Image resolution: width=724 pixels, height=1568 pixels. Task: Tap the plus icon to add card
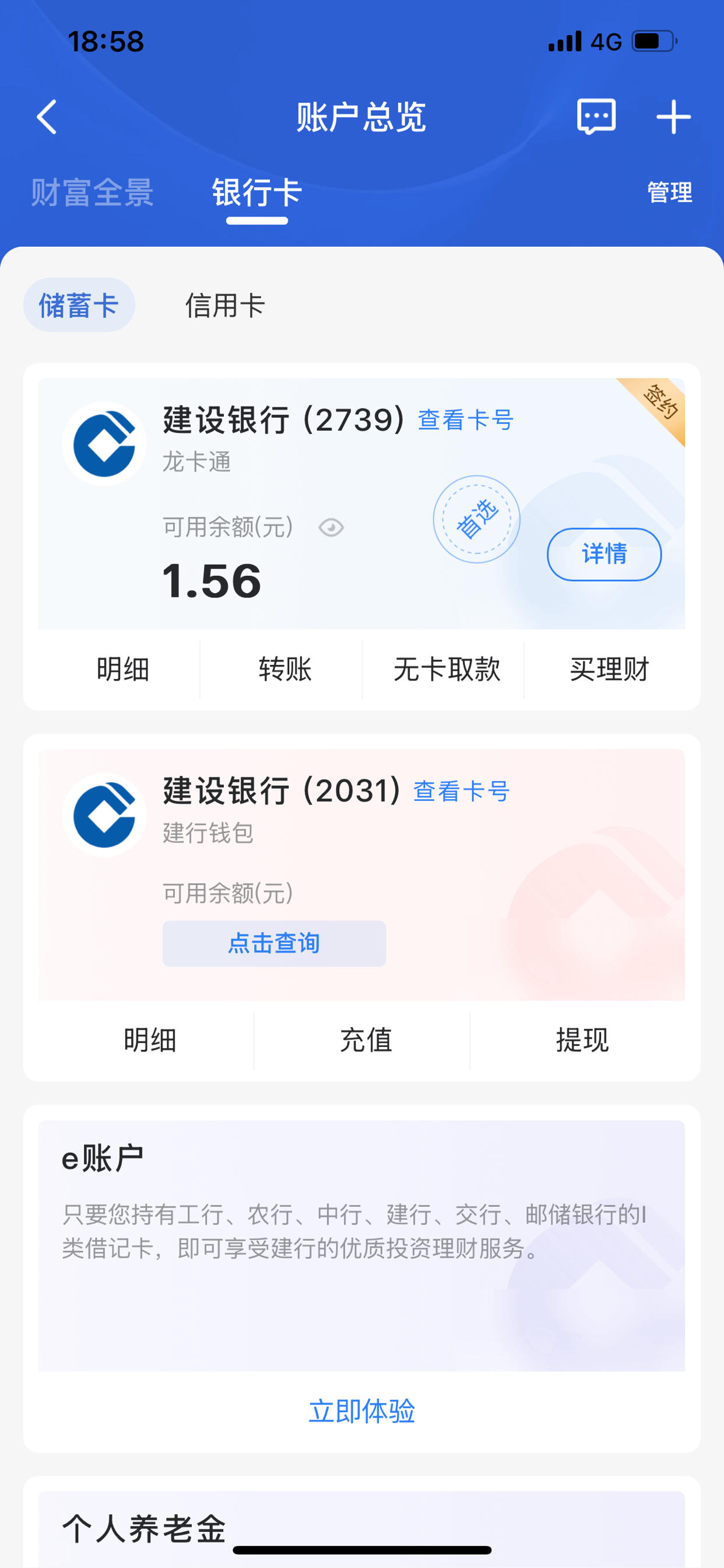tap(673, 117)
